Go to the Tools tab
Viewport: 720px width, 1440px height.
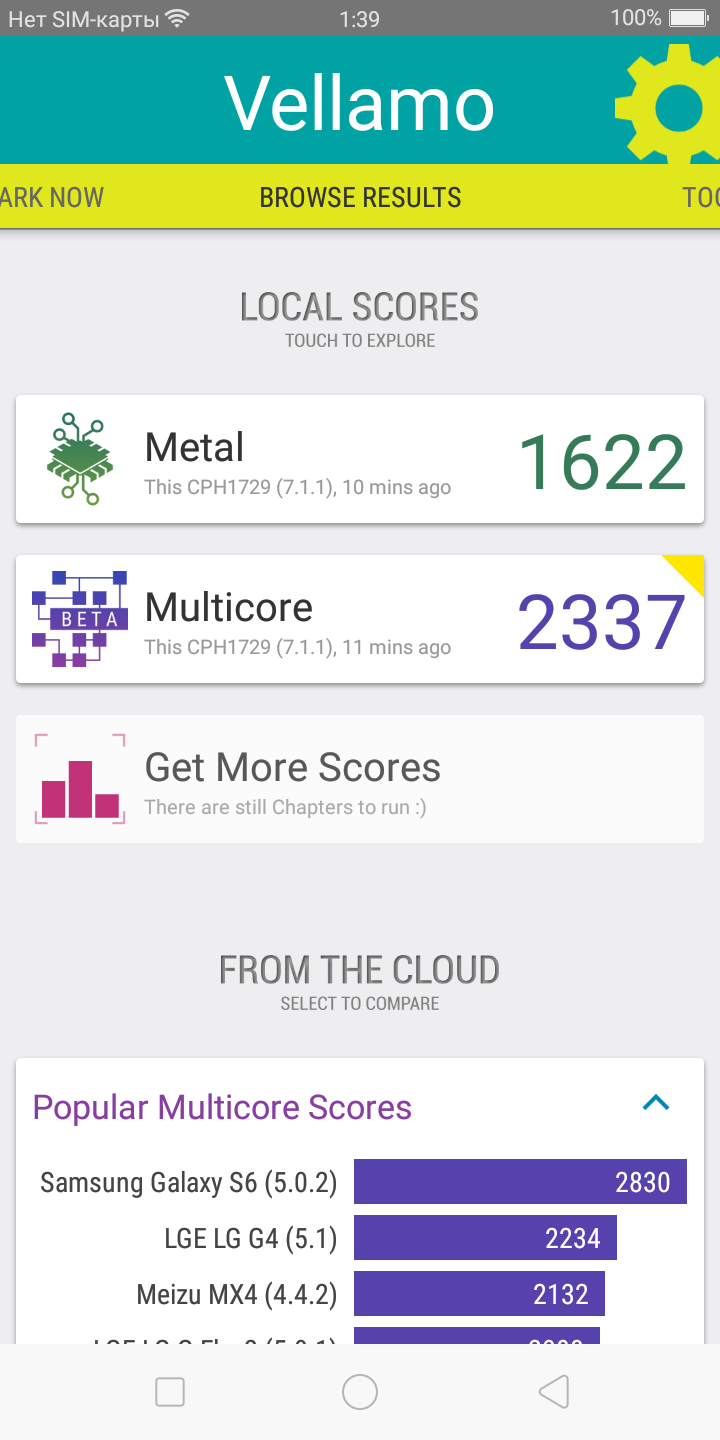pos(700,197)
